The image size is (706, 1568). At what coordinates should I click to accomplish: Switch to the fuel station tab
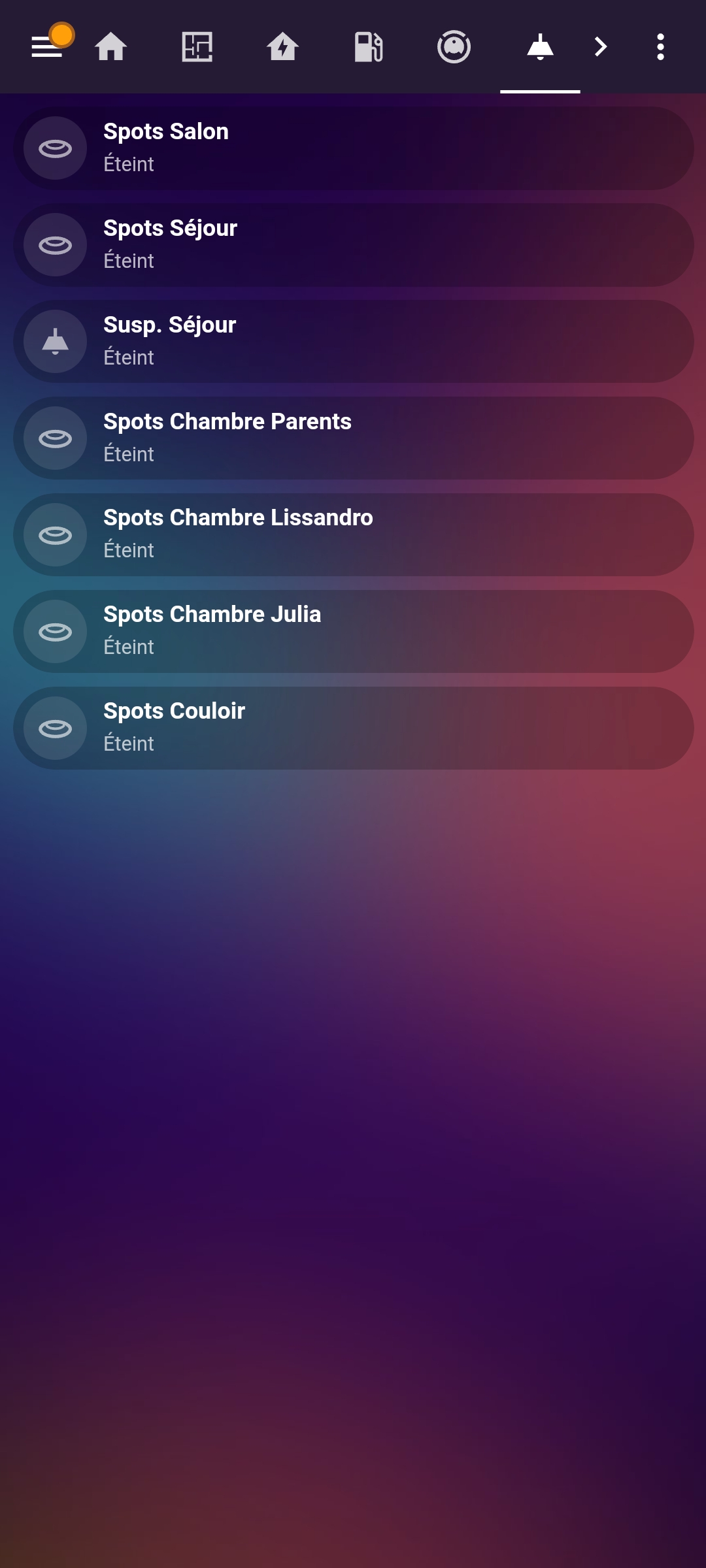(369, 47)
